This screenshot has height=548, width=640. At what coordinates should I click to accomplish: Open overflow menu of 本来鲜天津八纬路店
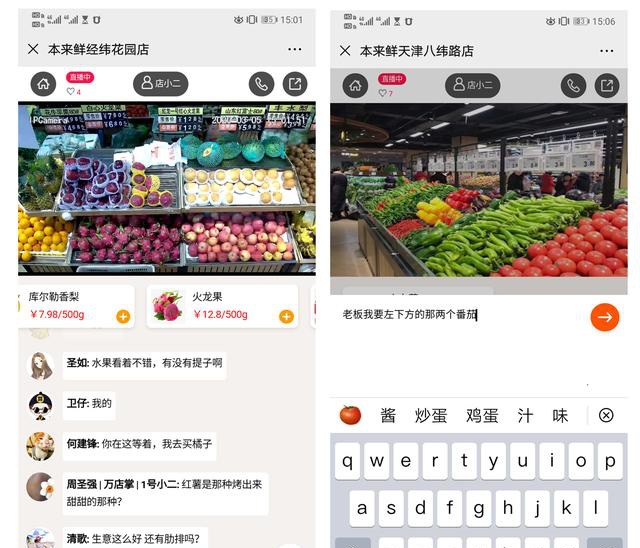tap(607, 51)
